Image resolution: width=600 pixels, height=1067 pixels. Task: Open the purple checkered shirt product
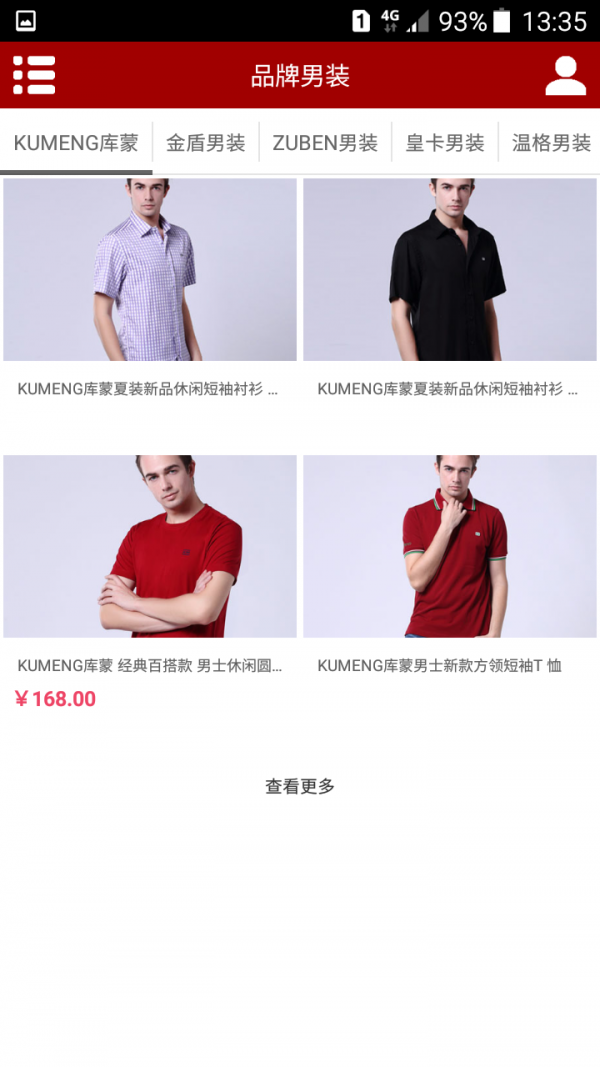150,270
